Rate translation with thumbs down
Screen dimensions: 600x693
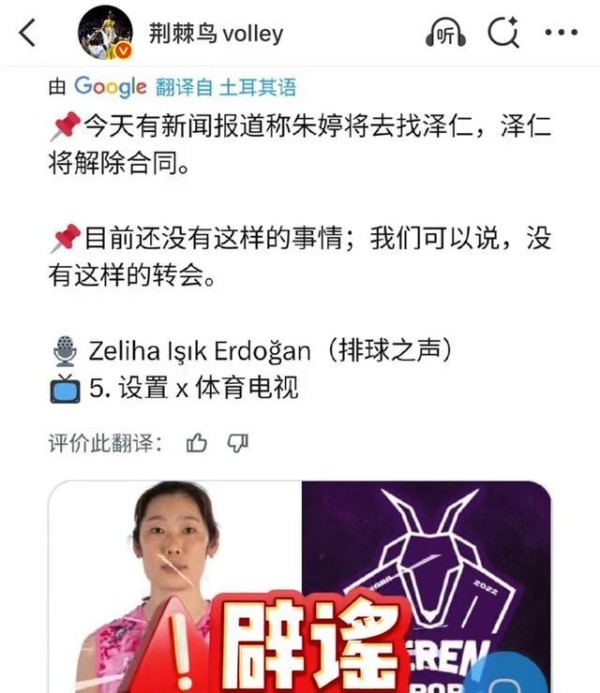coord(237,443)
